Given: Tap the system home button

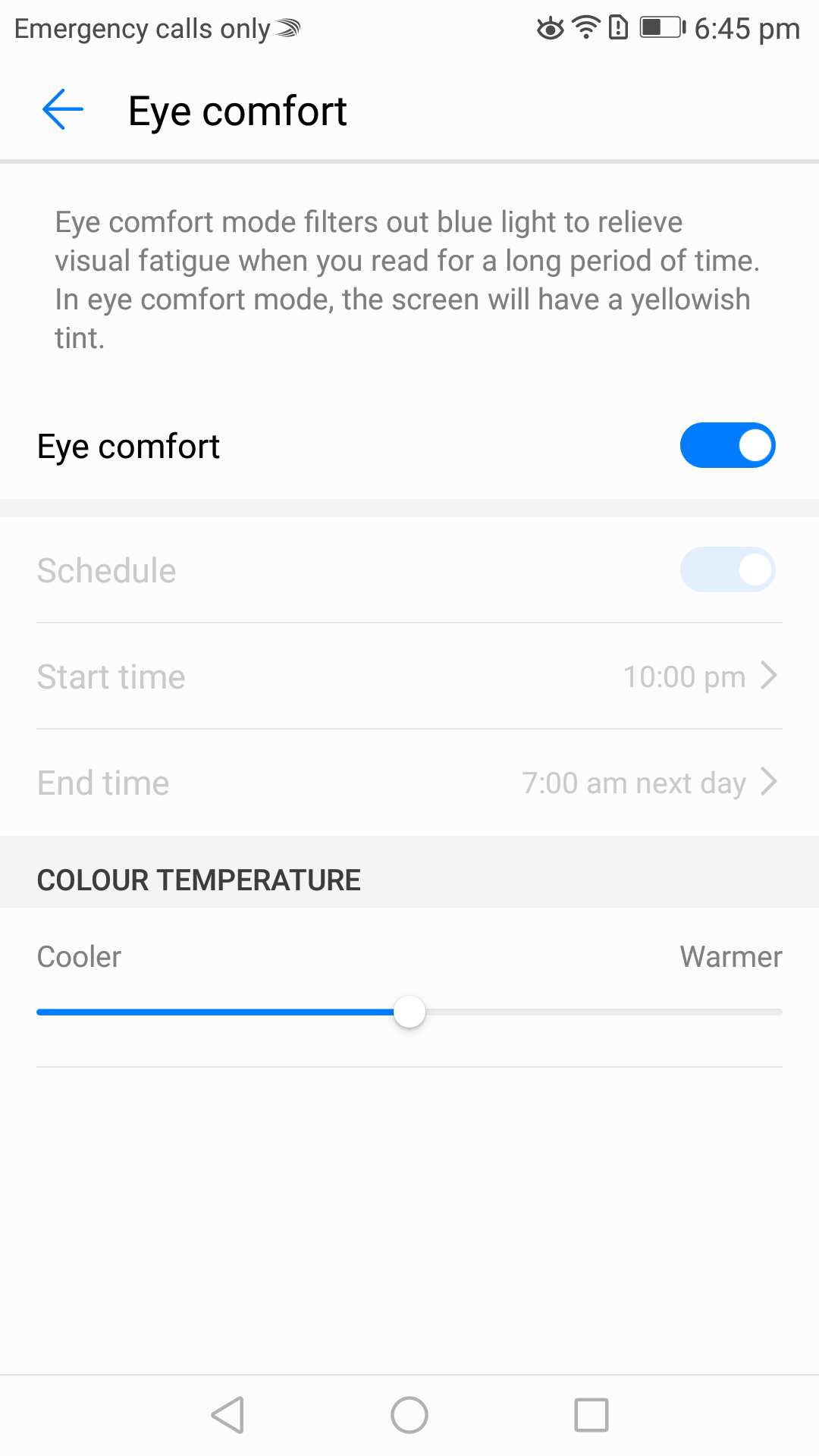Looking at the screenshot, I should coord(409,1415).
